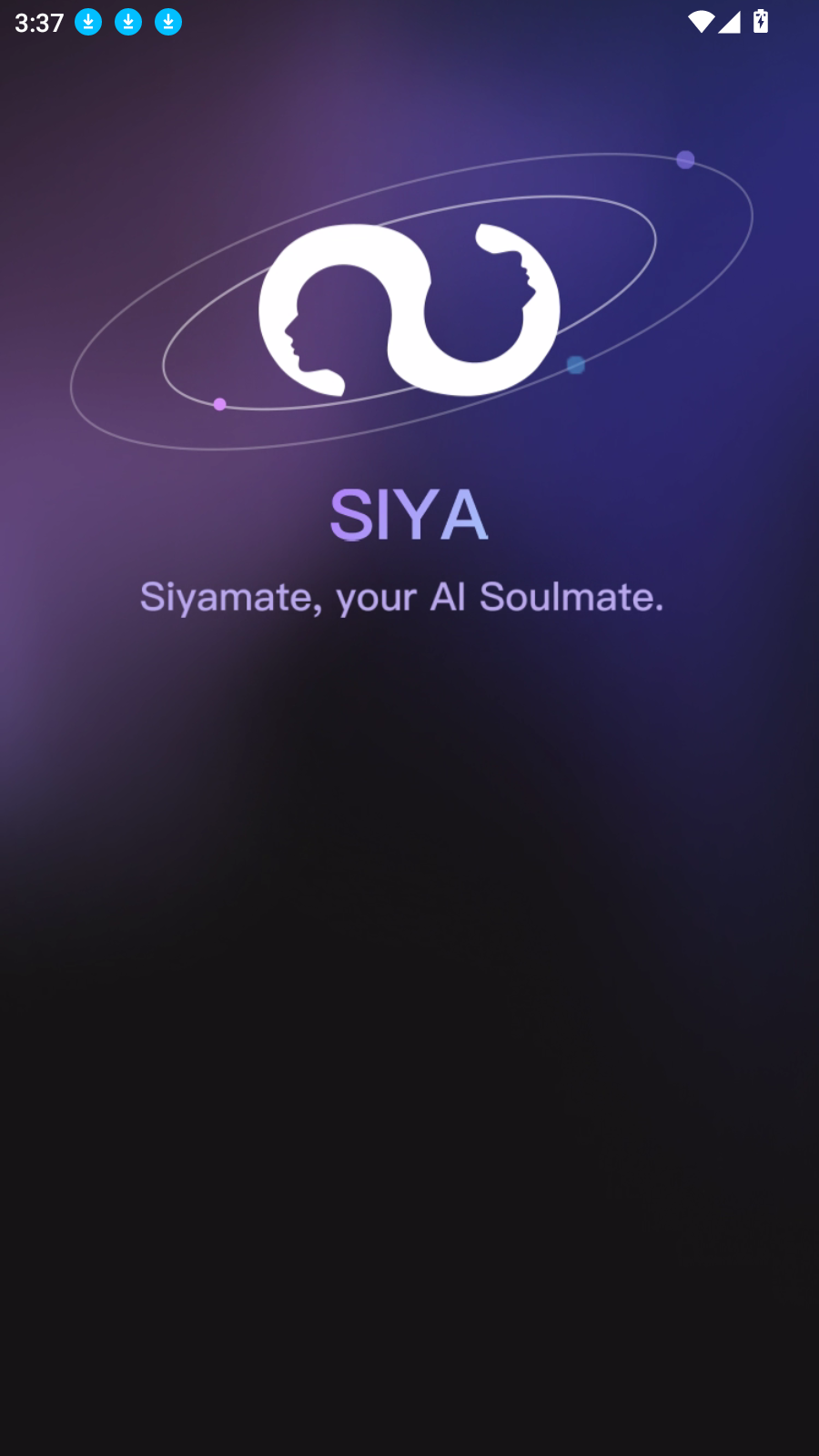The width and height of the screenshot is (819, 1456).
Task: Tap the splash screen to continue
Action: coord(409,910)
